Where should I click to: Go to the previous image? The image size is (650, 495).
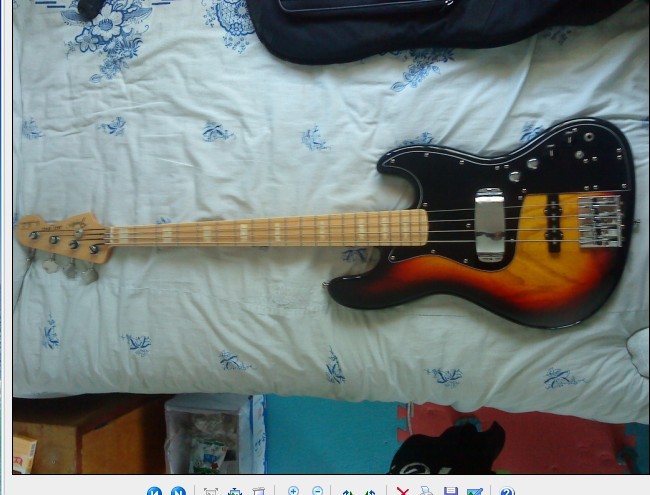click(x=154, y=491)
